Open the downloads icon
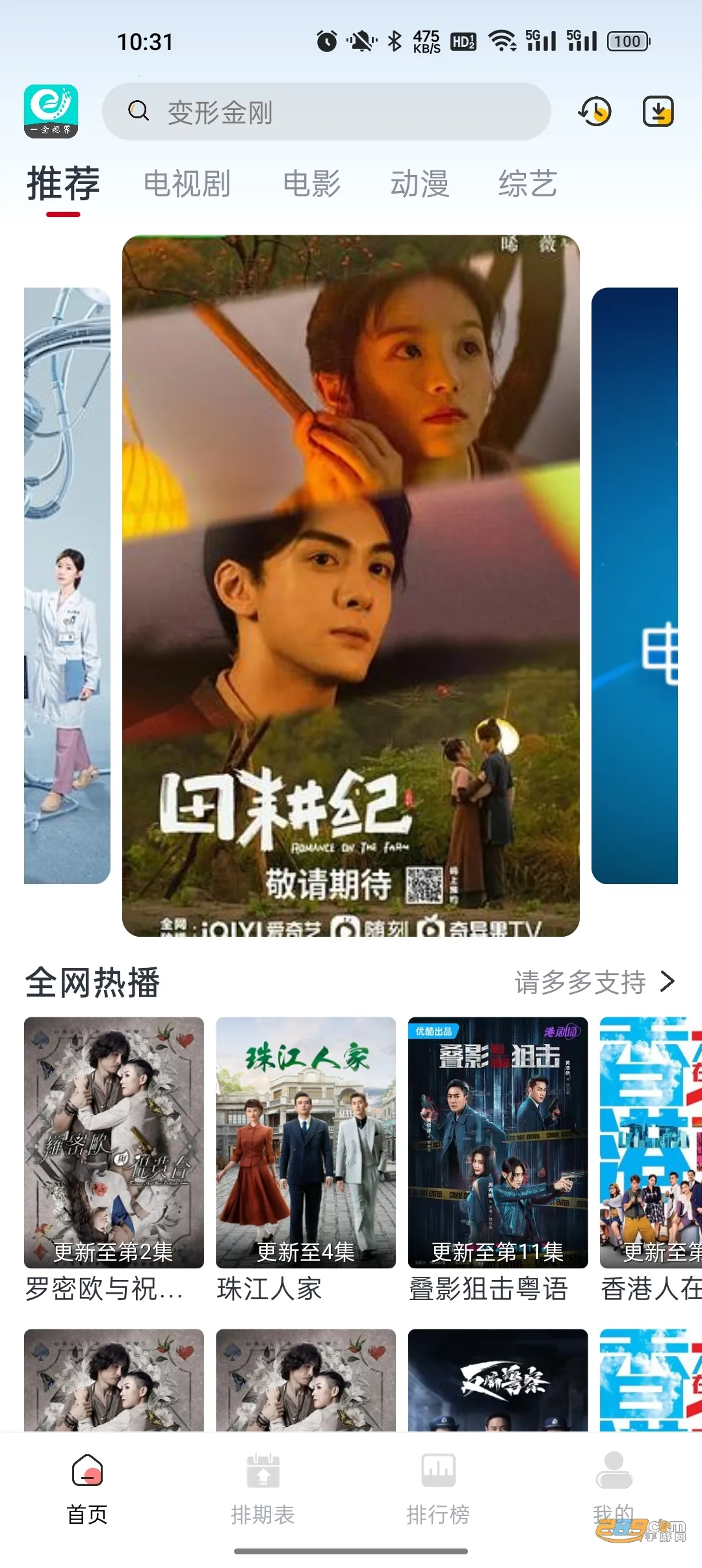This screenshot has height=1568, width=702. coord(658,112)
